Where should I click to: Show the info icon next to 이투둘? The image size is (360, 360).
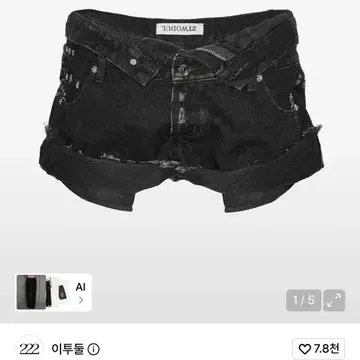point(93,349)
